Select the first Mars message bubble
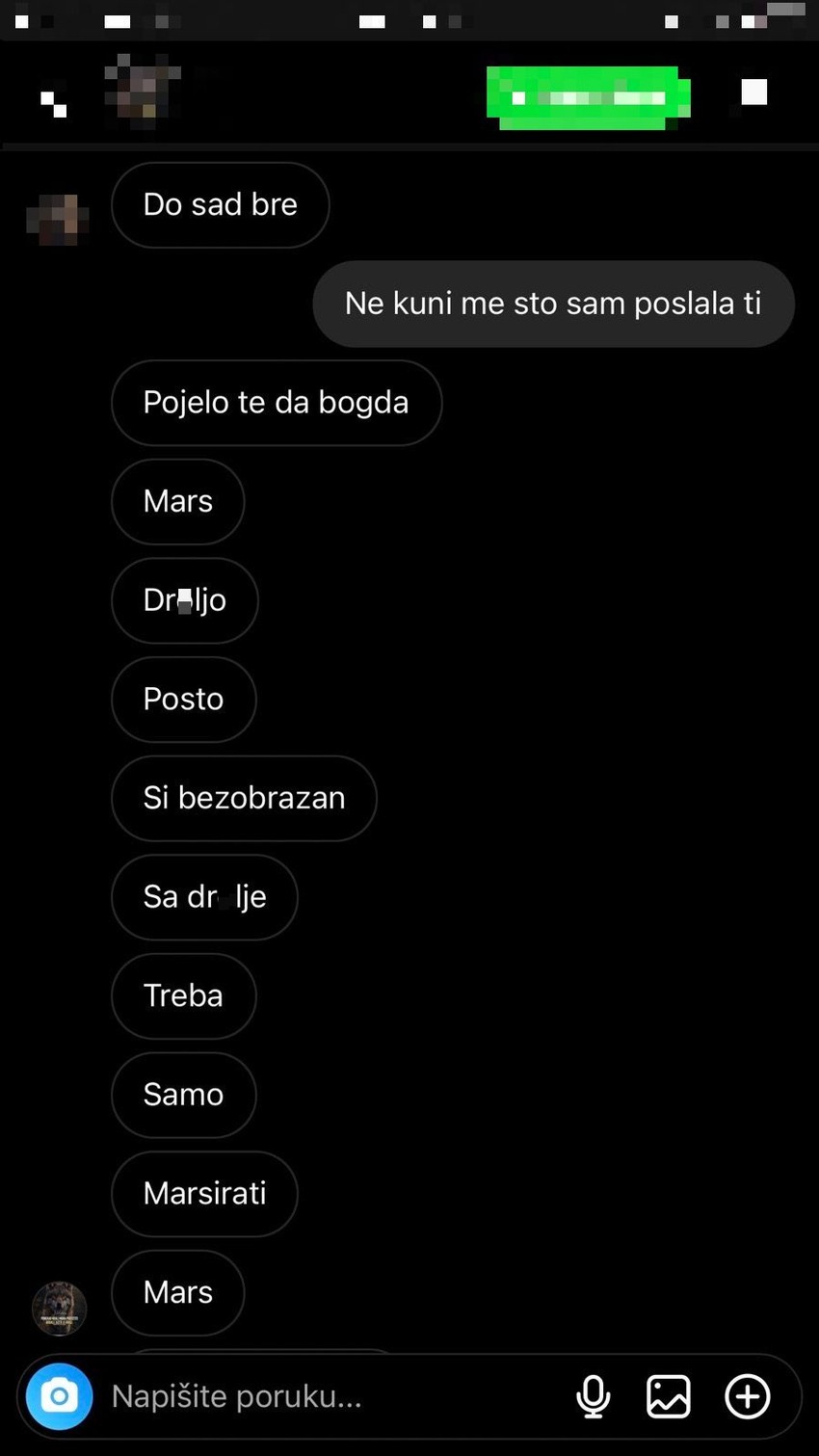Viewport: 819px width, 1456px height. pos(177,501)
